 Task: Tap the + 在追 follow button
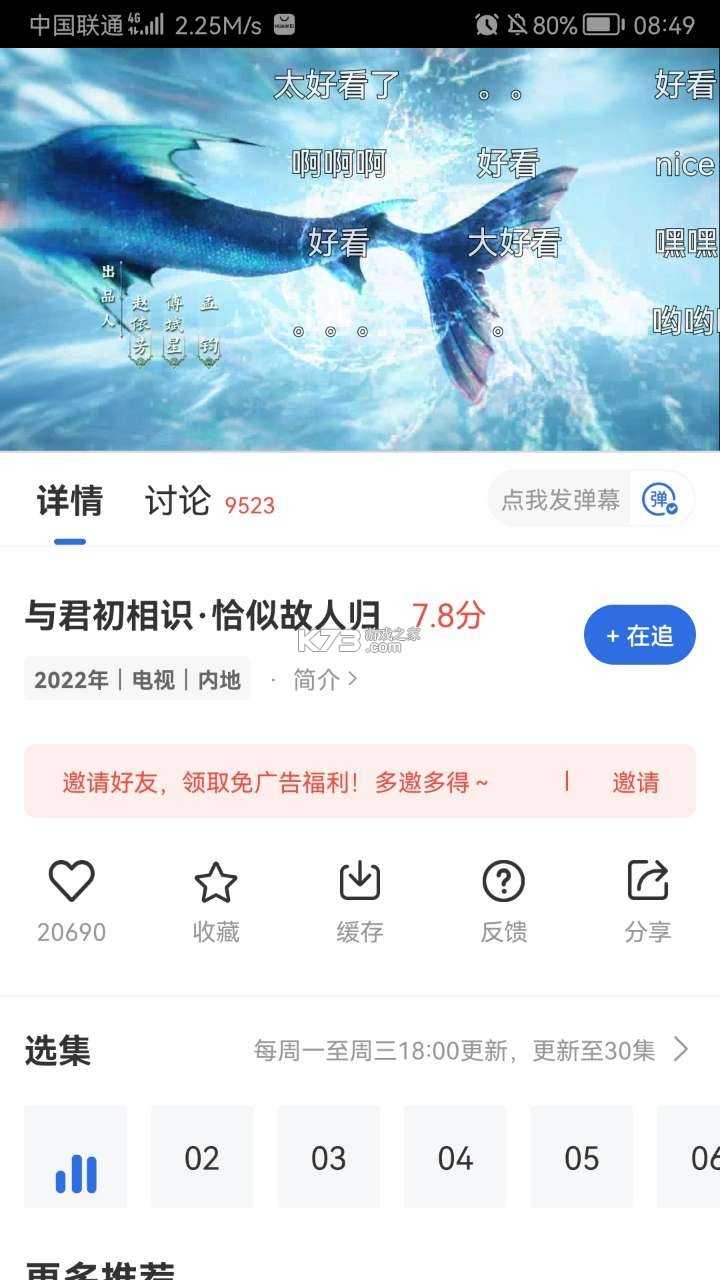pyautogui.click(x=639, y=635)
